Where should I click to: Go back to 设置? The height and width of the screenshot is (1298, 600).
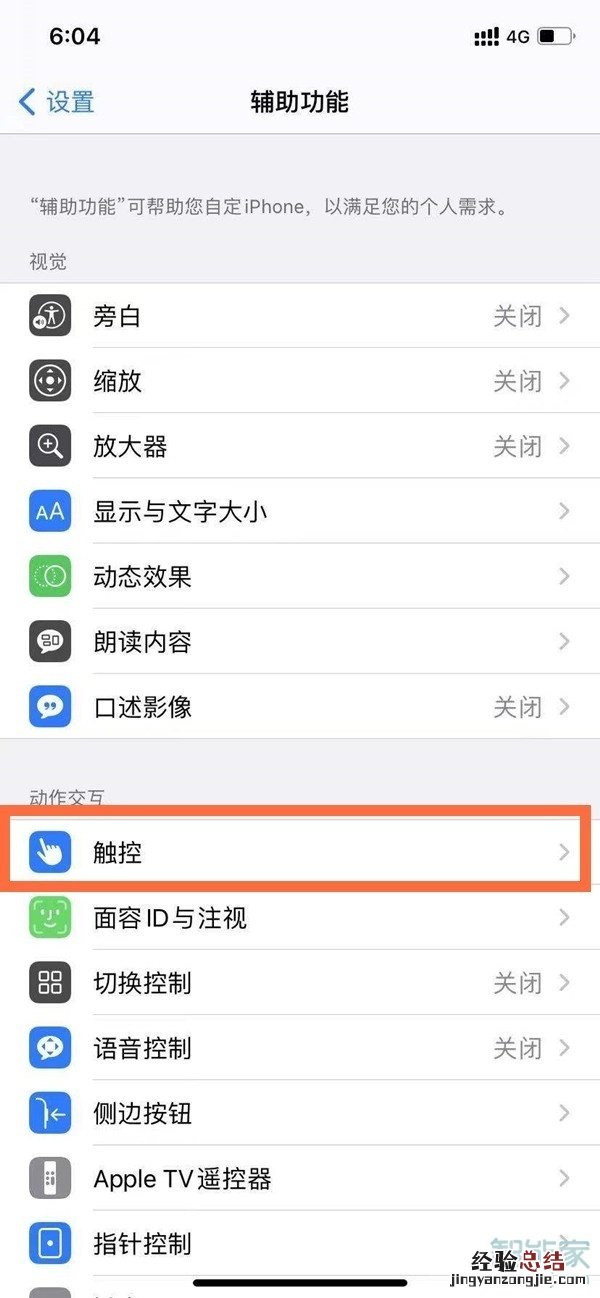[x=57, y=101]
